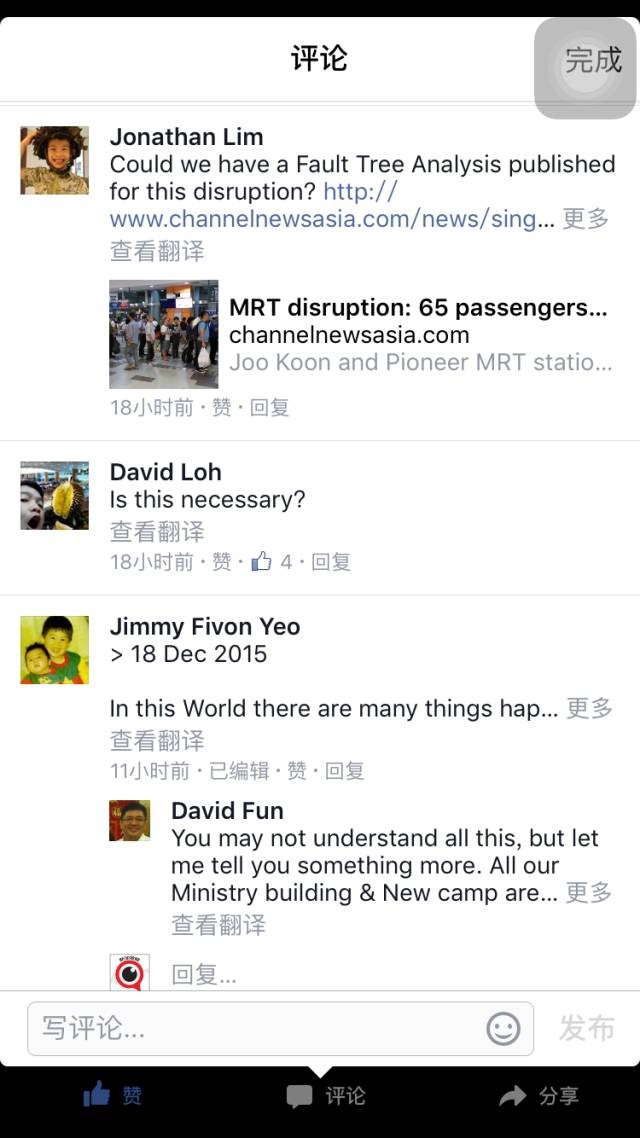The width and height of the screenshot is (640, 1138).
Task: Like David Loh's comment
Action: [221, 562]
